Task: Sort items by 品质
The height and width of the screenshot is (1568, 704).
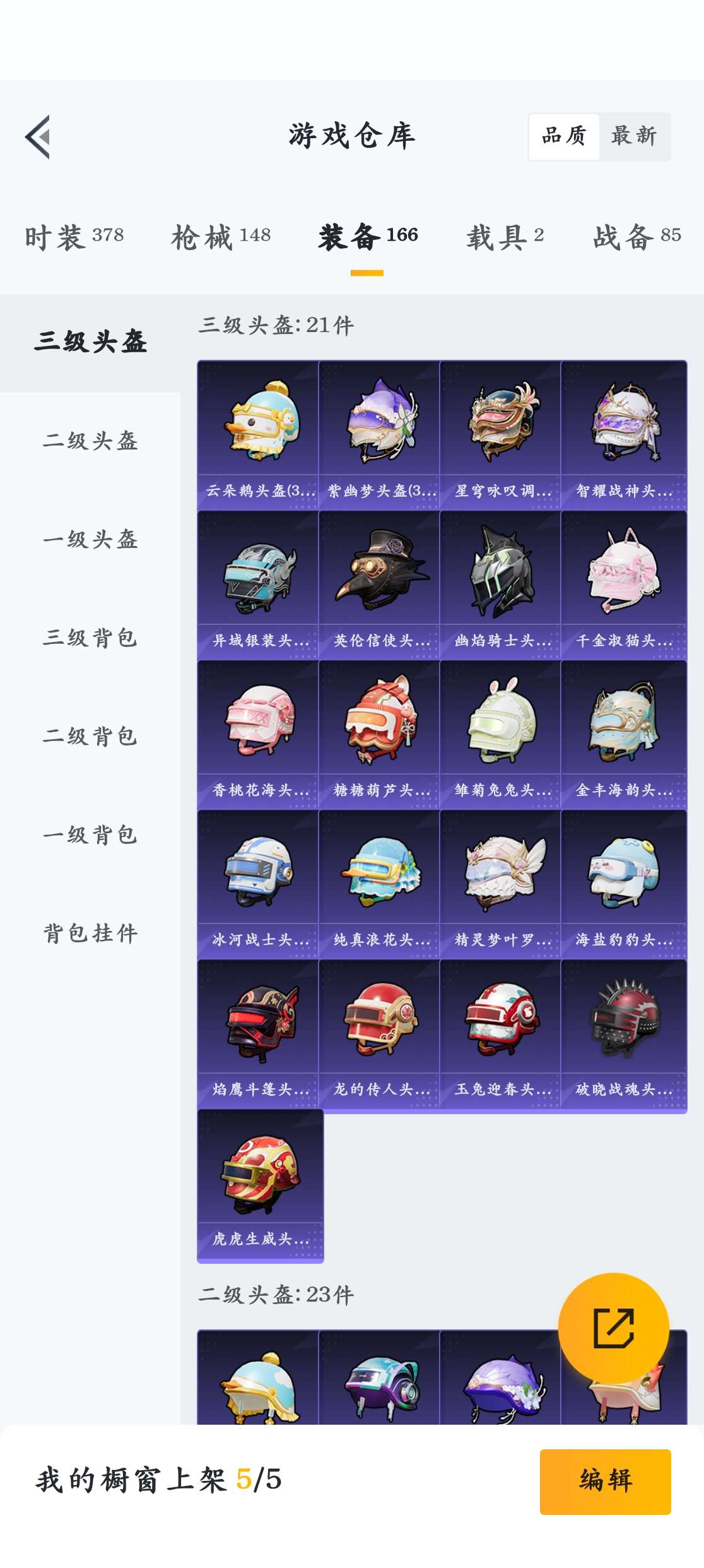Action: [564, 136]
